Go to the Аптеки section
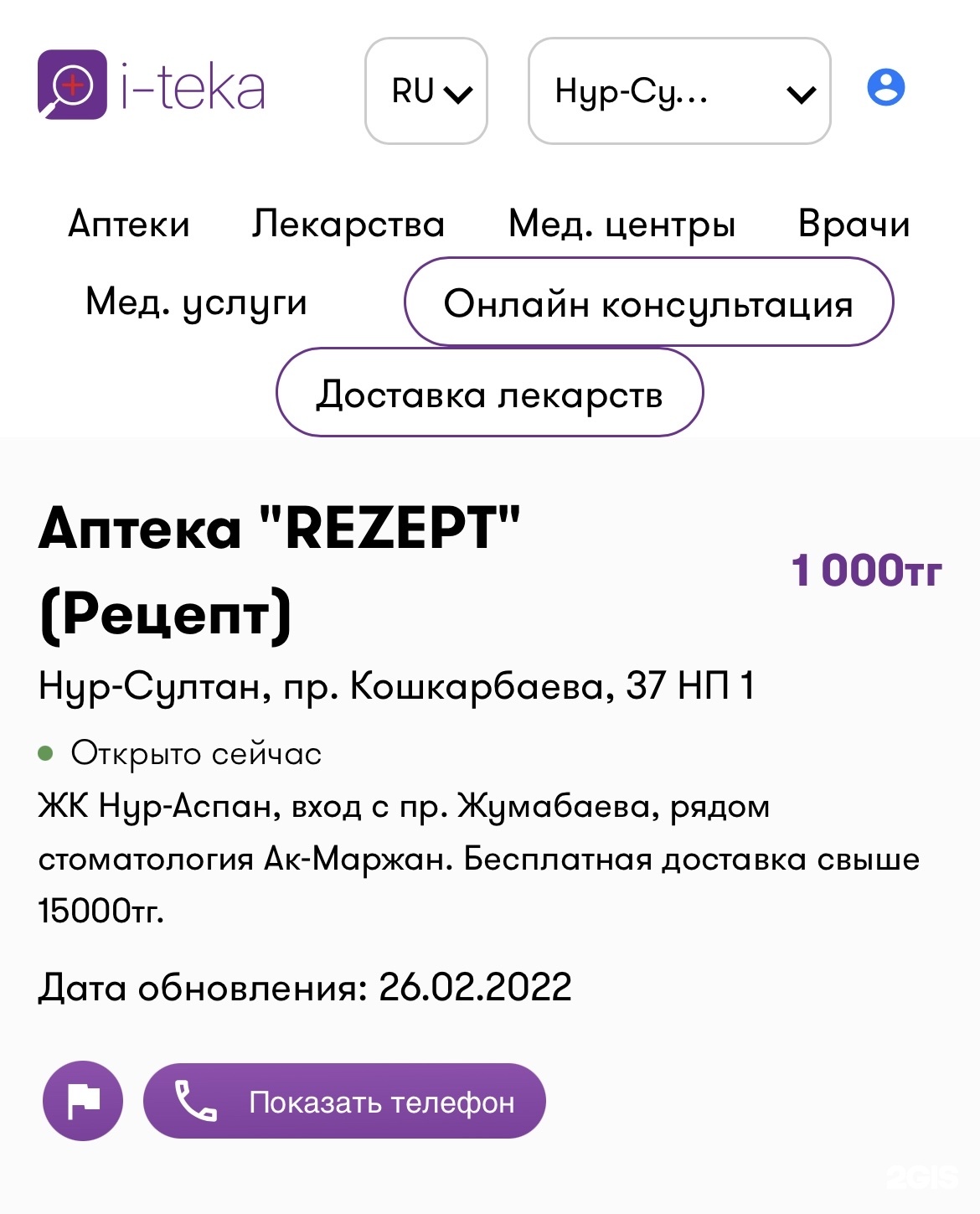Image resolution: width=980 pixels, height=1214 pixels. coord(129,224)
